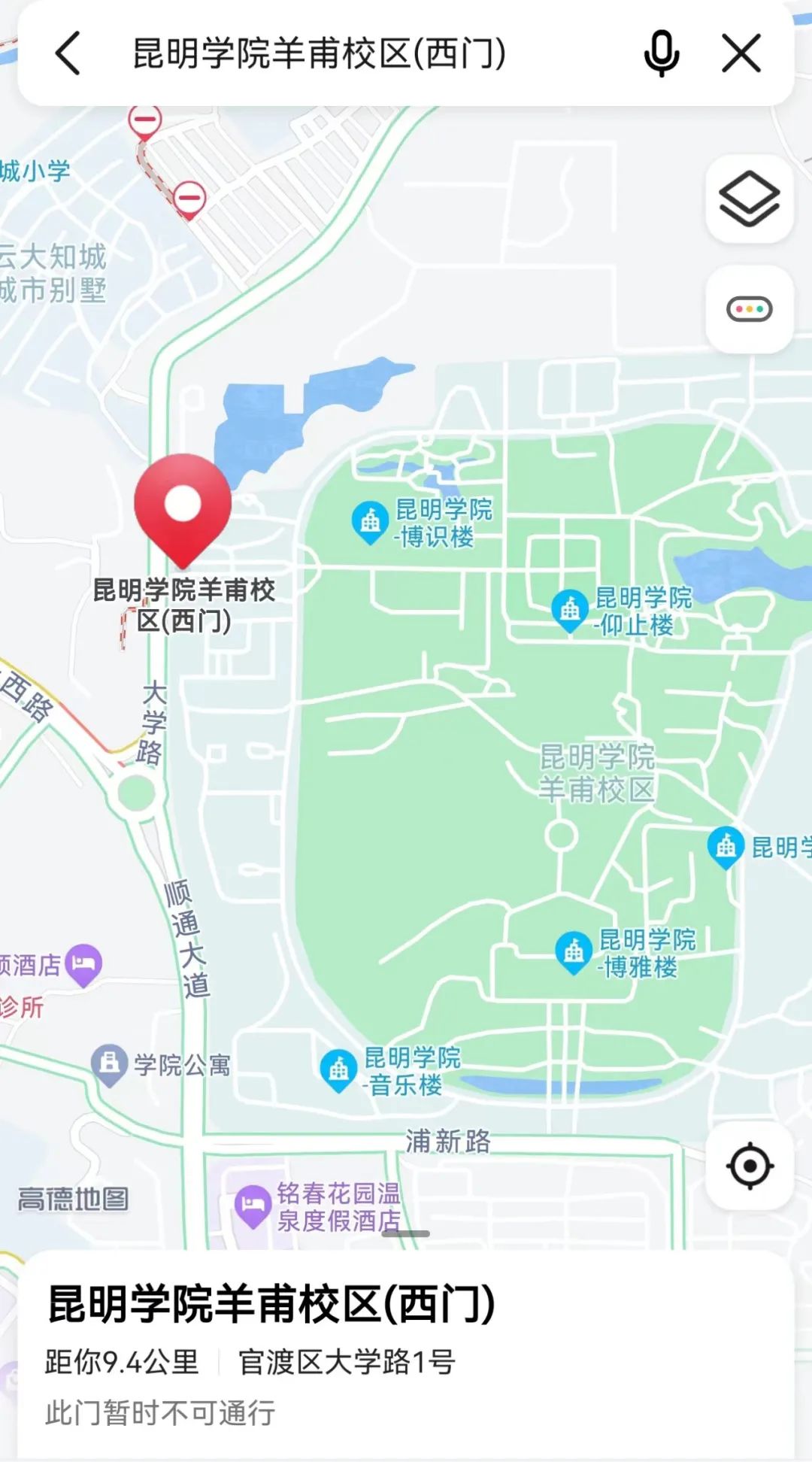Go back using the arrow in the search bar
The height and width of the screenshot is (1462, 812).
click(68, 53)
